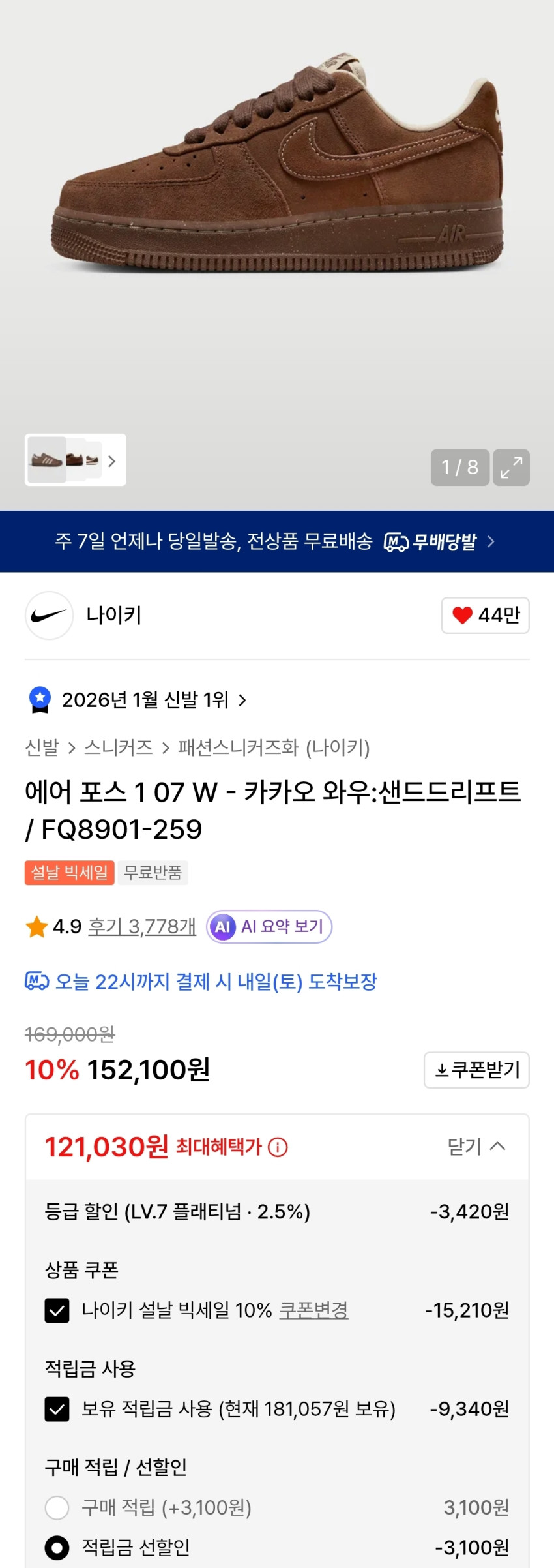Image resolution: width=554 pixels, height=1568 pixels.
Task: Open the 2026년 1월 신발 1위 ranking
Action: [x=145, y=700]
